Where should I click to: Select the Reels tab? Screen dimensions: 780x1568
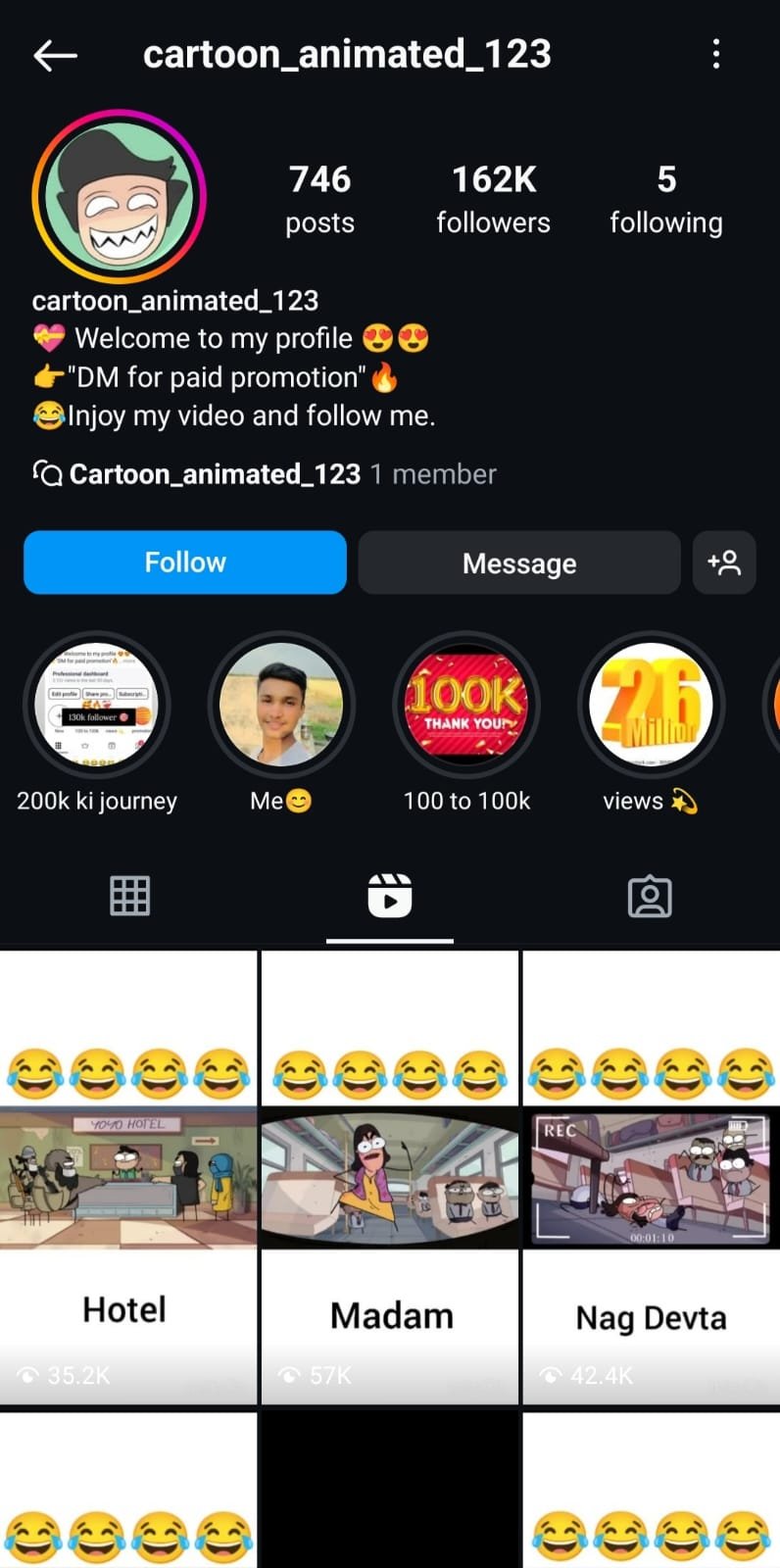390,896
